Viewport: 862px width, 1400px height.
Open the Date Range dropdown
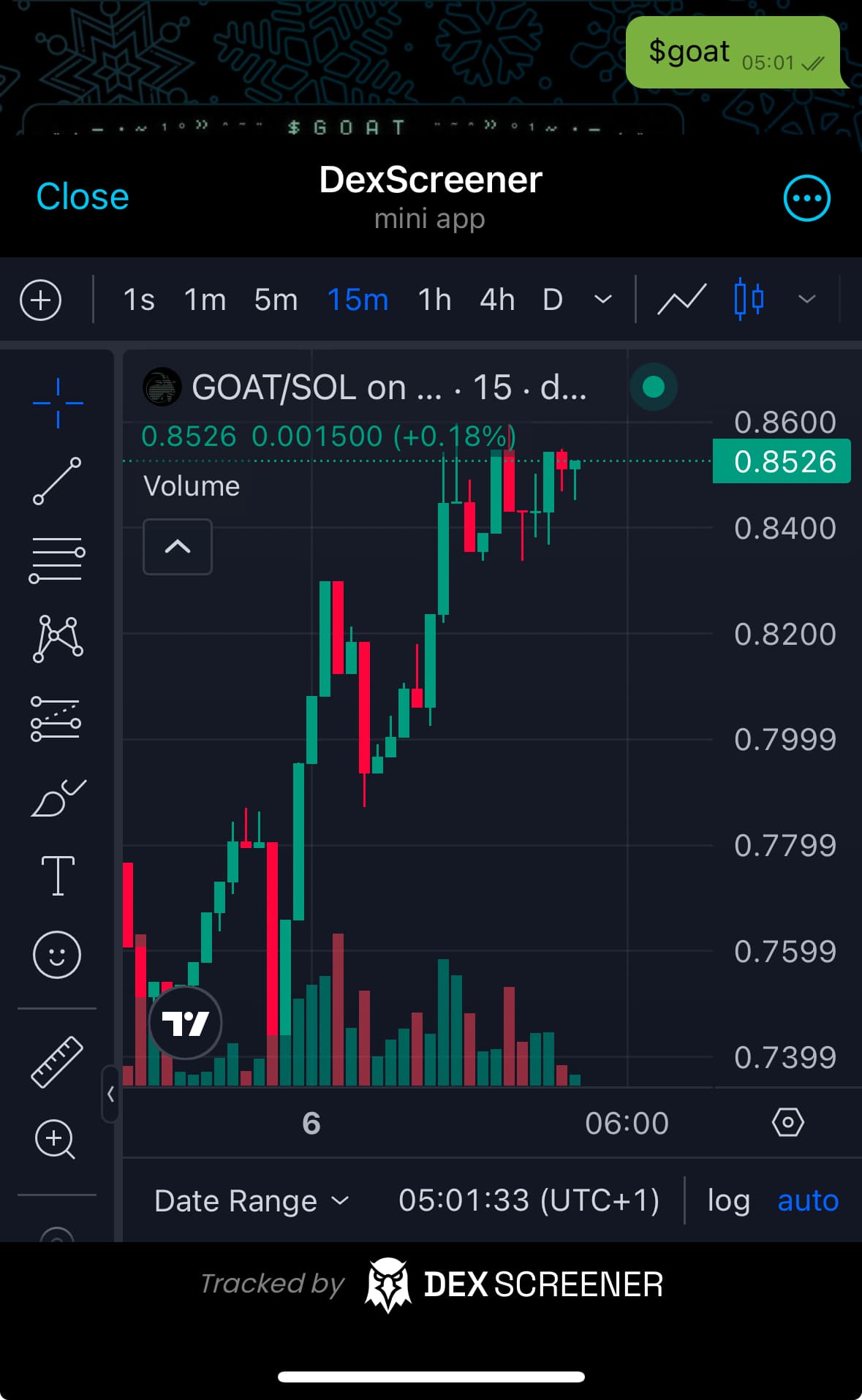[x=252, y=1200]
